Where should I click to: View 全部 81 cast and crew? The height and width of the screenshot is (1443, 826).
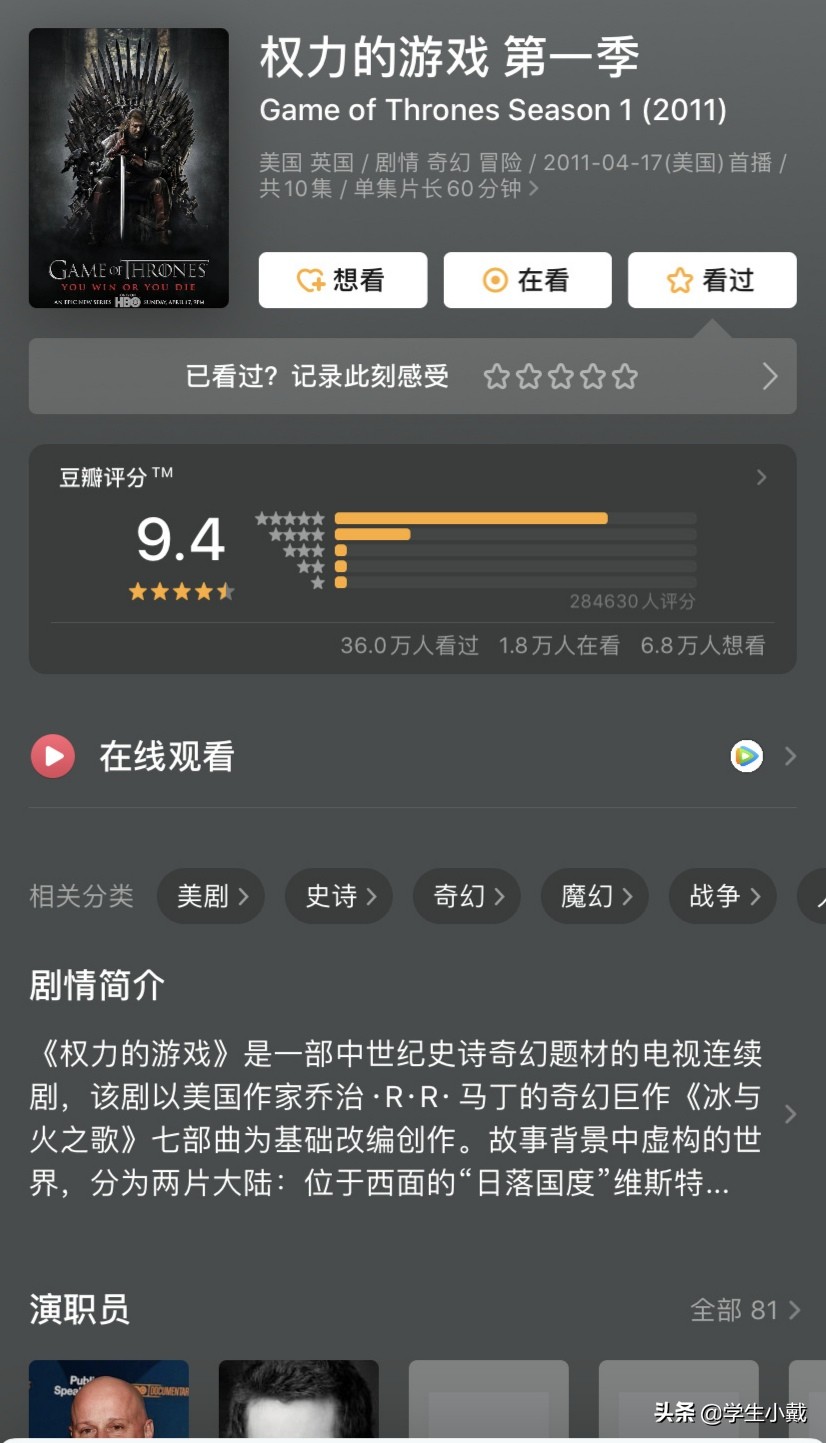[x=745, y=1310]
